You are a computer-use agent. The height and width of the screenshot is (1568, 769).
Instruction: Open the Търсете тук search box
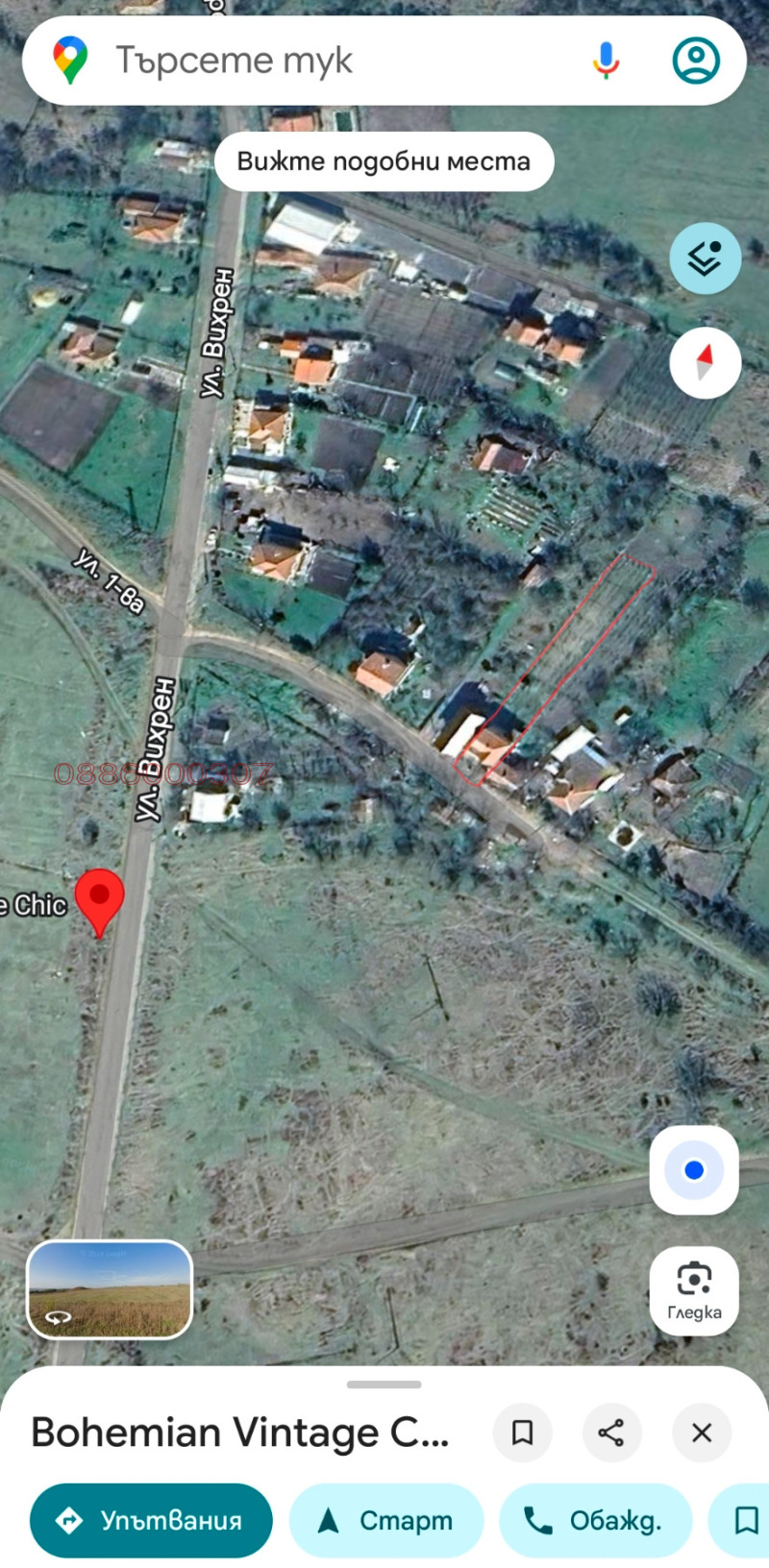(x=288, y=61)
